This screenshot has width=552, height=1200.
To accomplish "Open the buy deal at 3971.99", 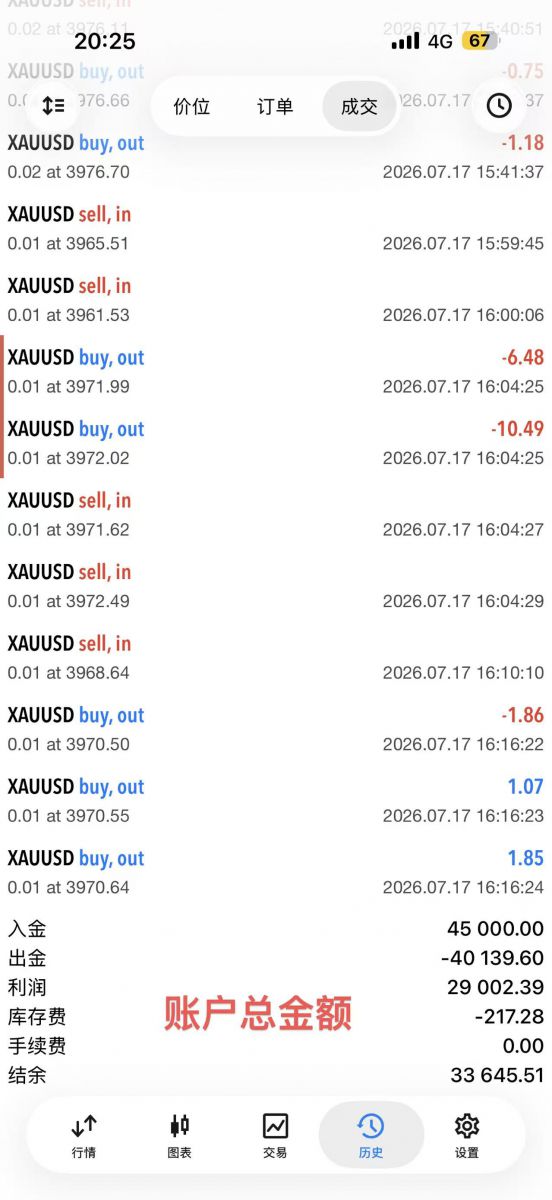I will click(x=276, y=371).
